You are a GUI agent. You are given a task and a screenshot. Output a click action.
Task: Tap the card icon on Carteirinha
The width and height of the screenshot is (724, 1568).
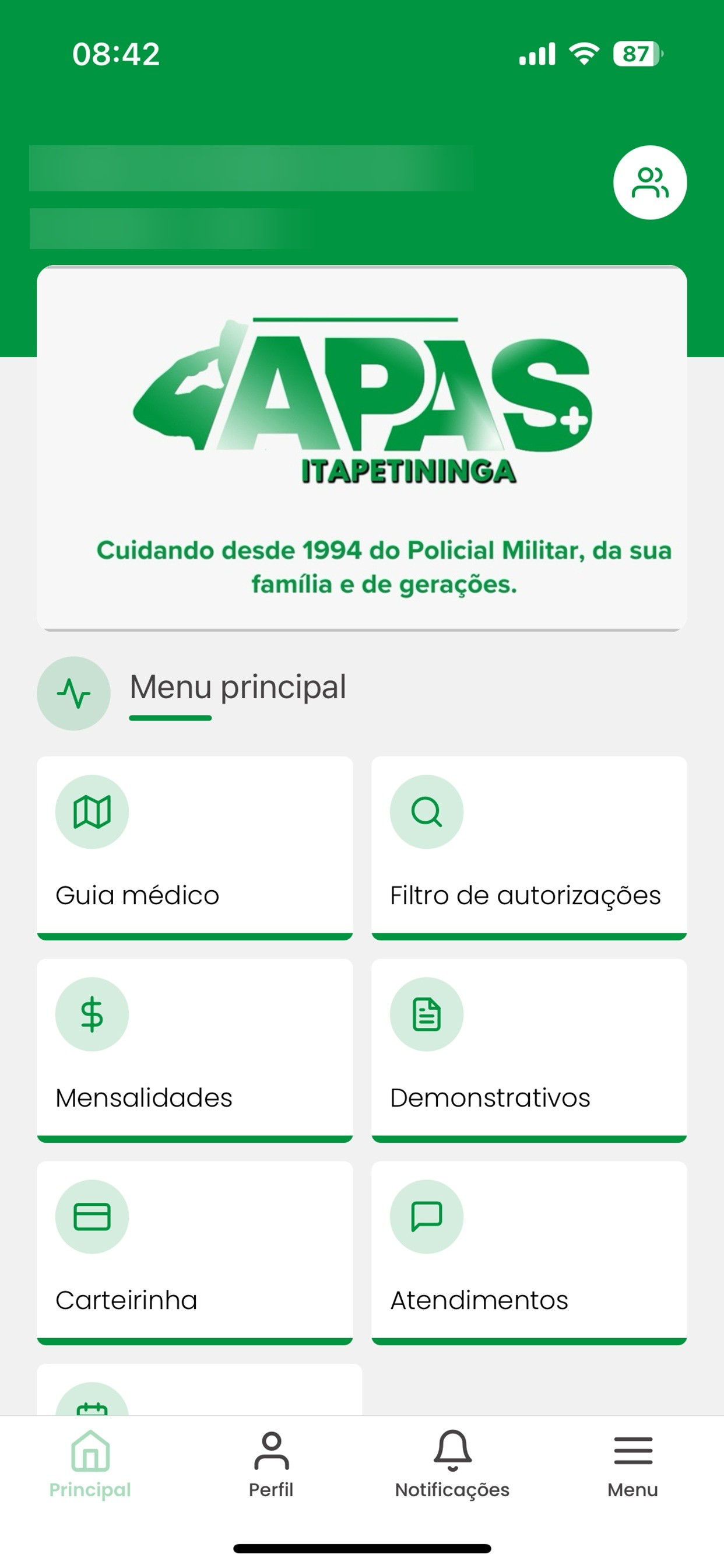92,1216
